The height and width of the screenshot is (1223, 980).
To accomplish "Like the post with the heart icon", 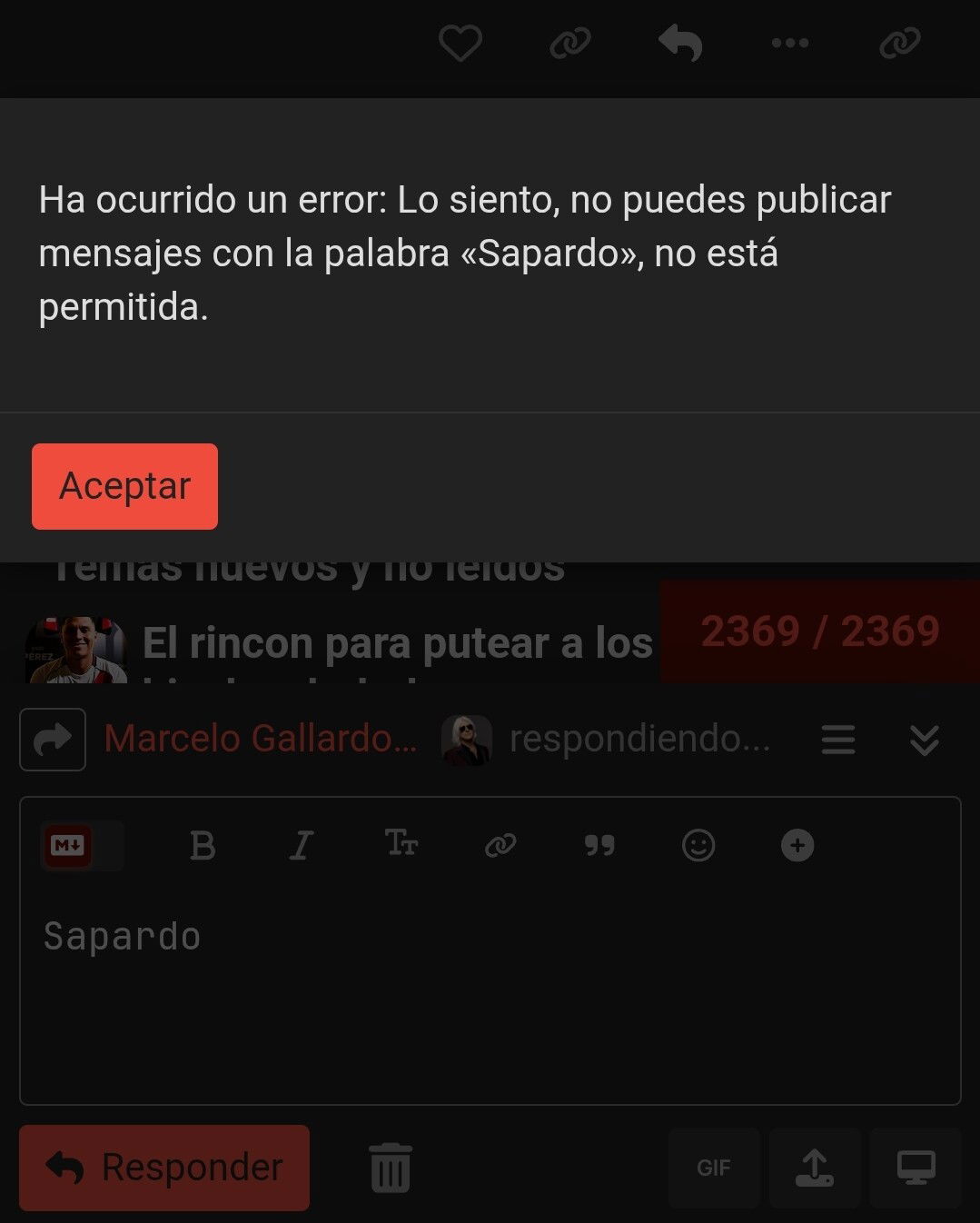I will pos(460,43).
